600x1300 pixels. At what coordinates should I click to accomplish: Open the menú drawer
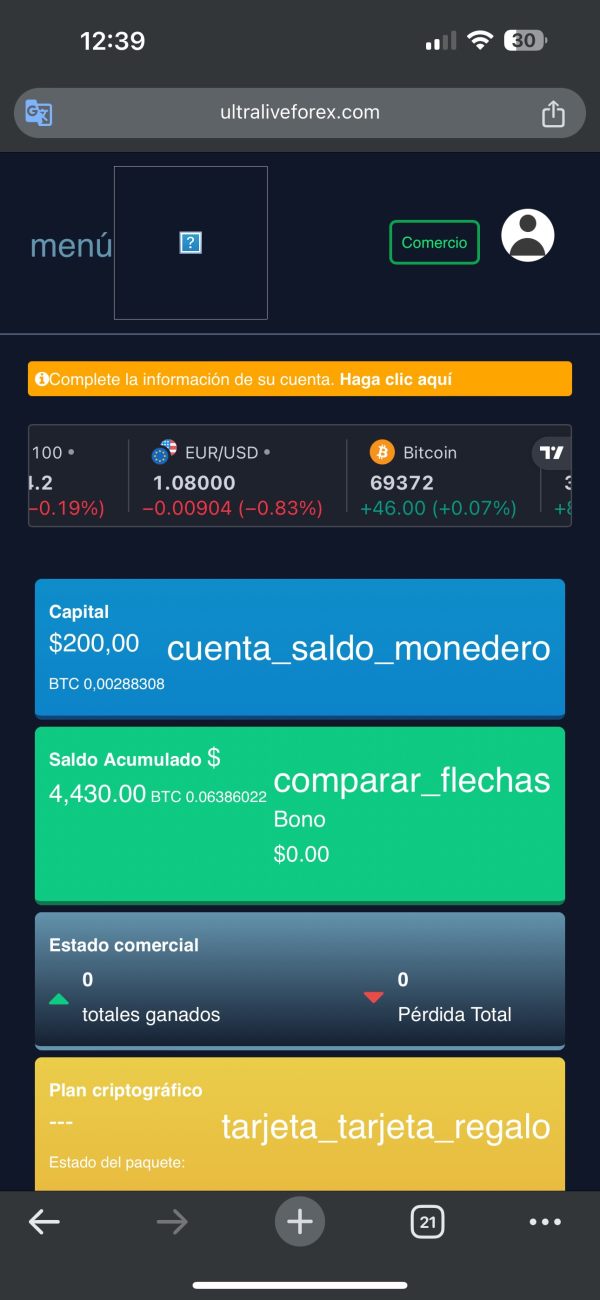pyautogui.click(x=71, y=244)
